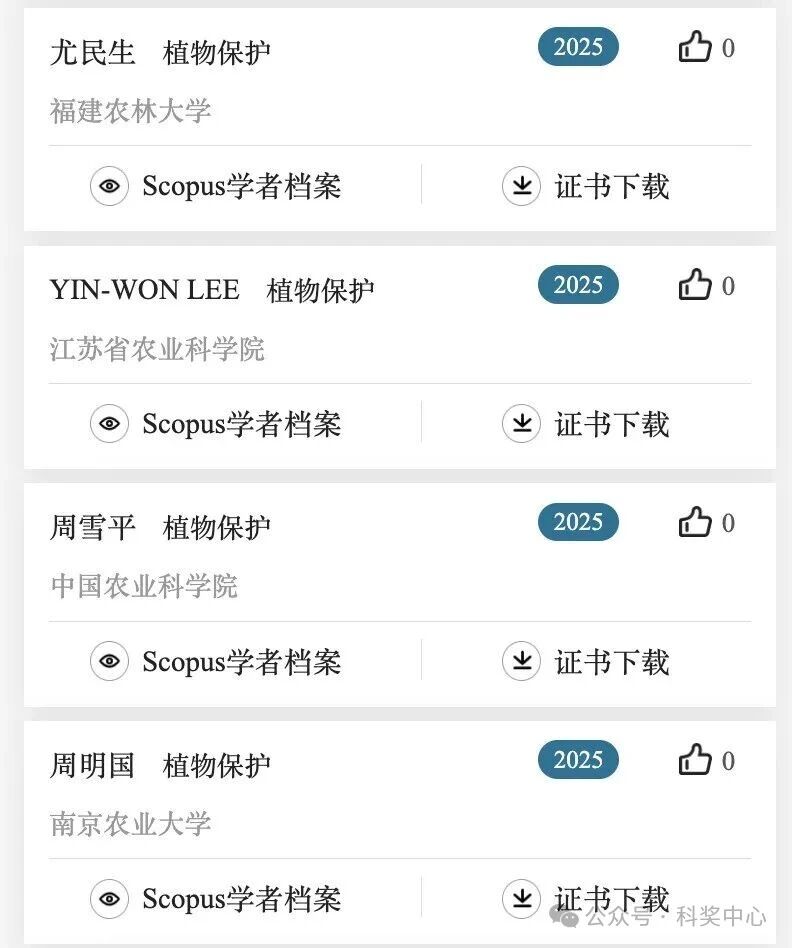Open the Scopus学者档案 link for 尤民生
792x948 pixels.
243,186
